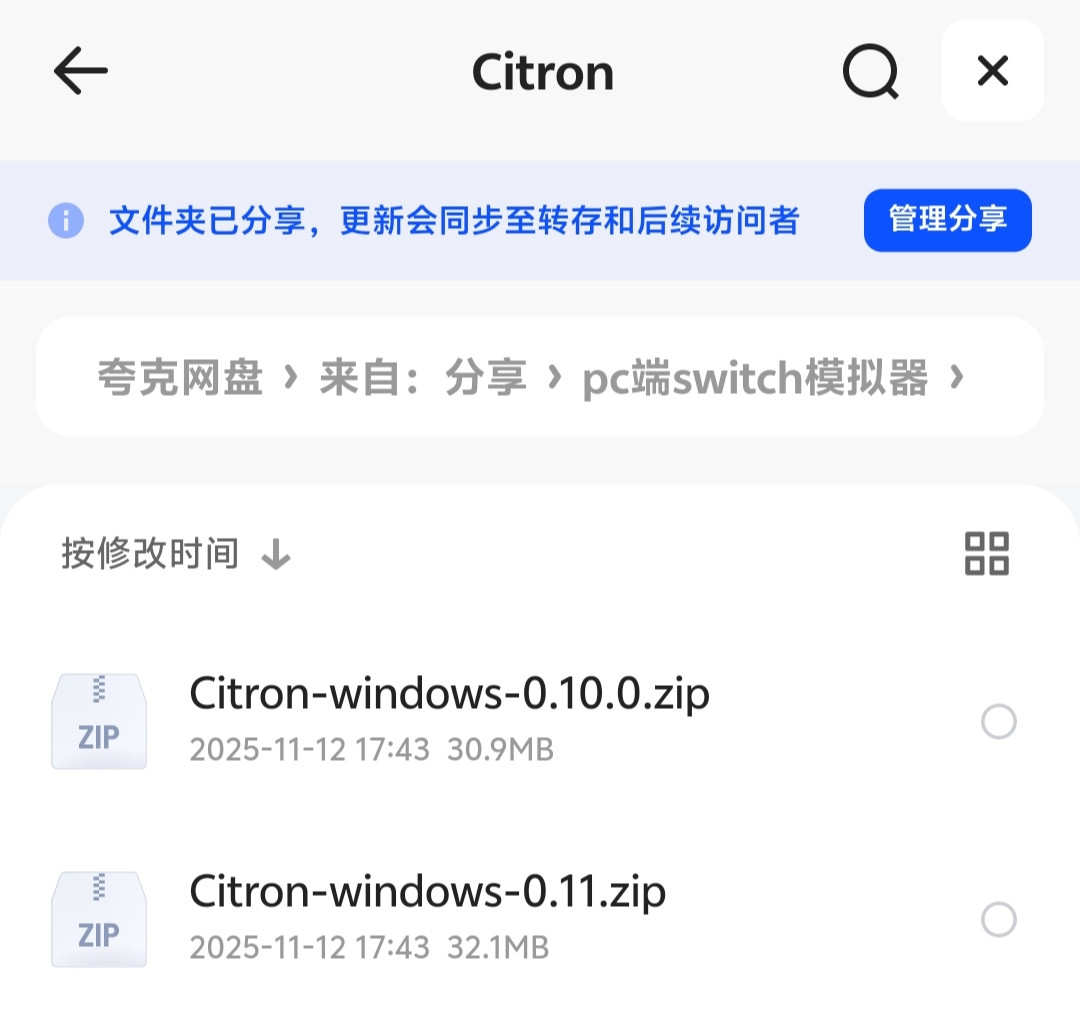Go back using the arrow icon
The width and height of the screenshot is (1080, 1028).
pos(80,72)
